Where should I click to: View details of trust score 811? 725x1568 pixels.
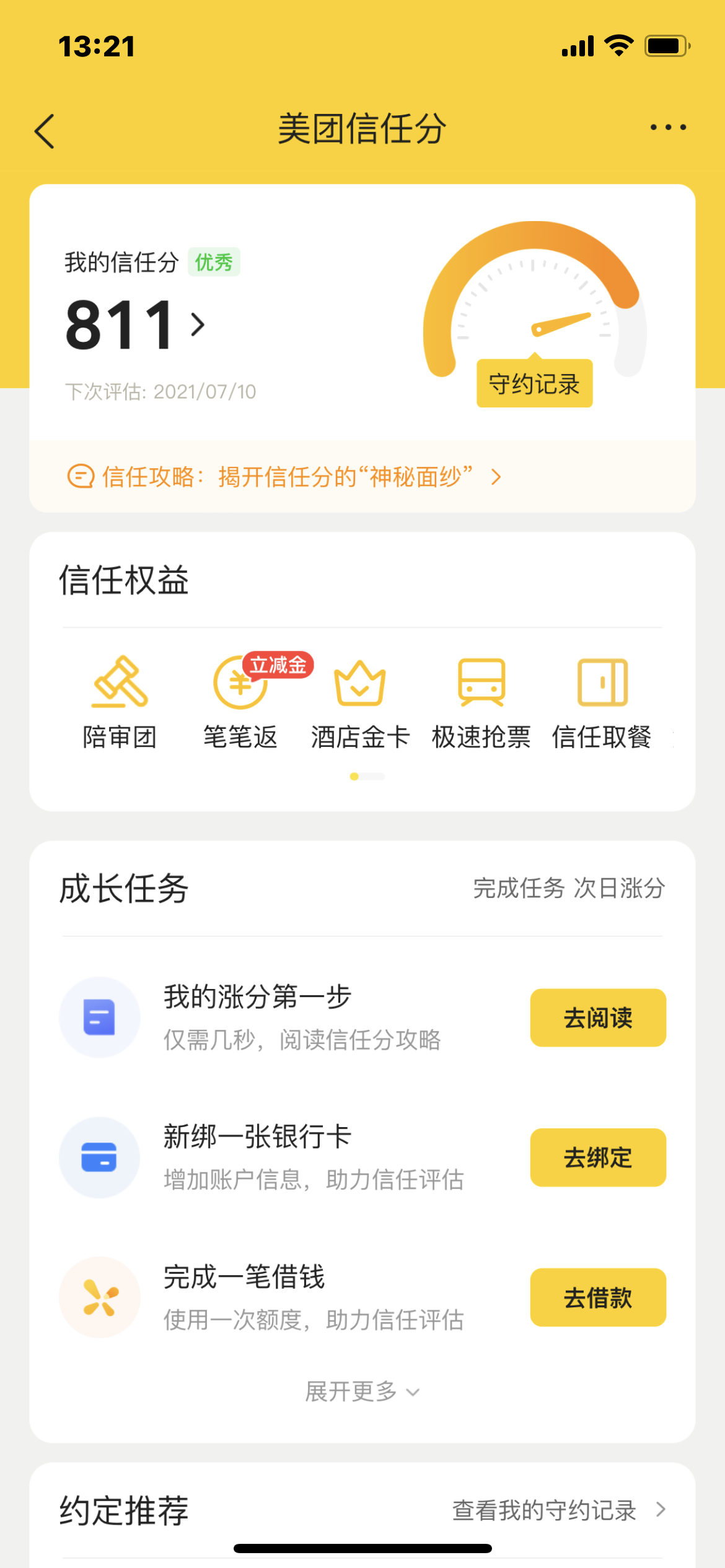(x=135, y=324)
